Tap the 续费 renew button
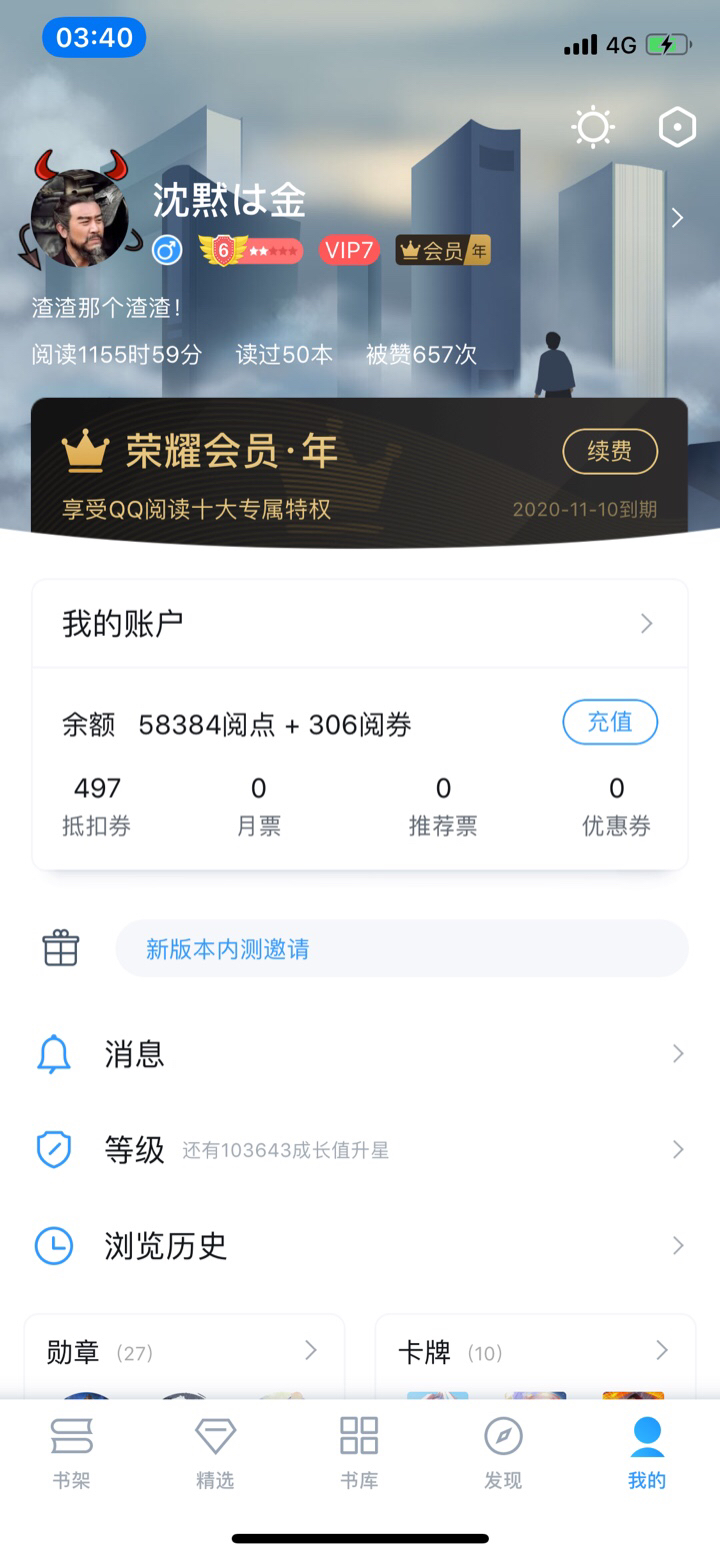Viewport: 720px width, 1560px height. [x=609, y=451]
